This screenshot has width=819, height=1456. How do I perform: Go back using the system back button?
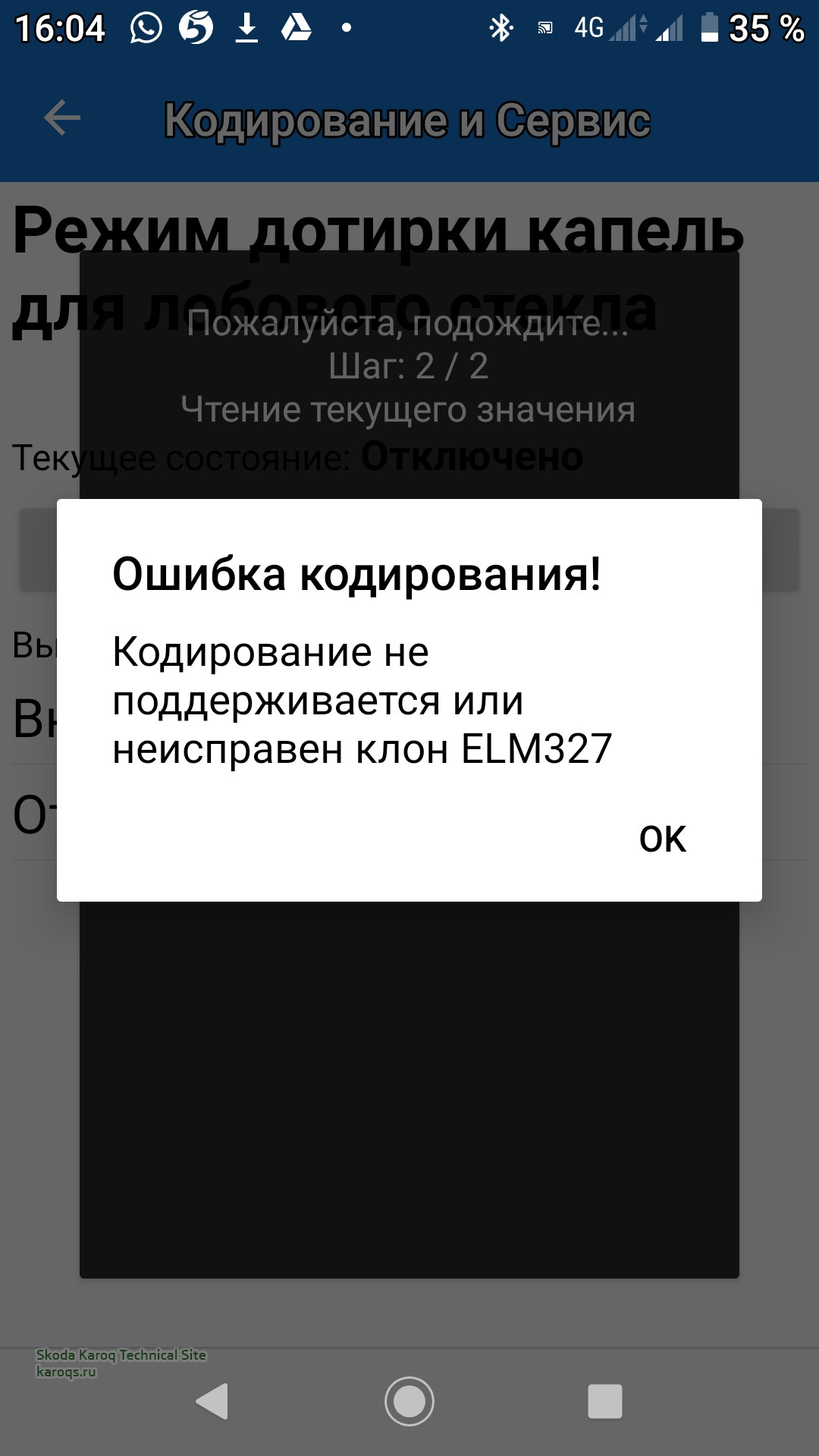coord(212,1401)
